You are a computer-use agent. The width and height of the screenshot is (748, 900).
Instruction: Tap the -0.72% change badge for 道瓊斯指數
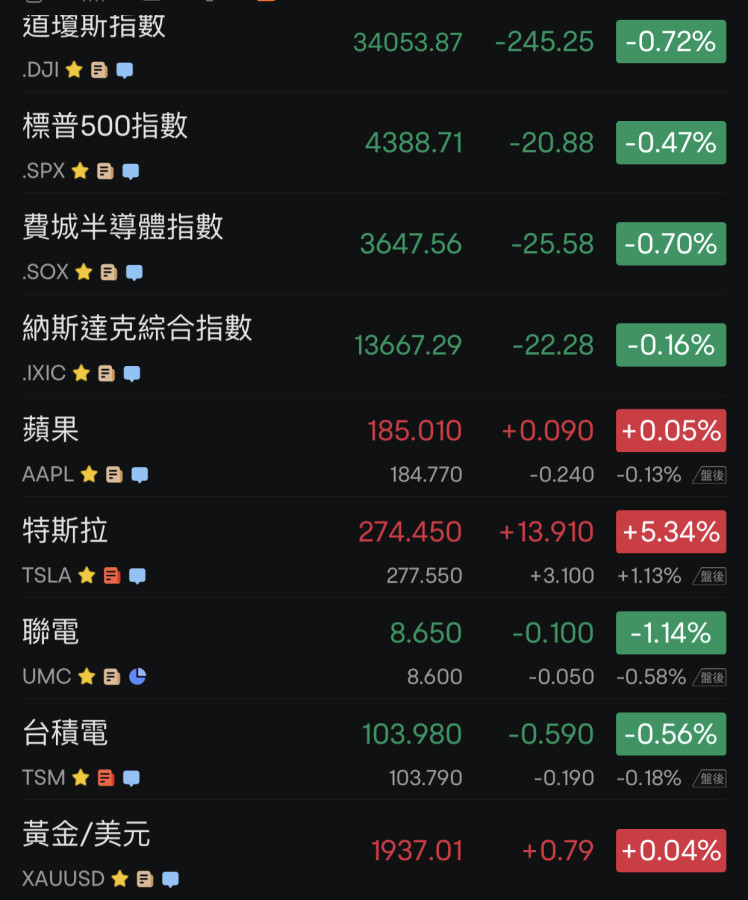point(670,42)
